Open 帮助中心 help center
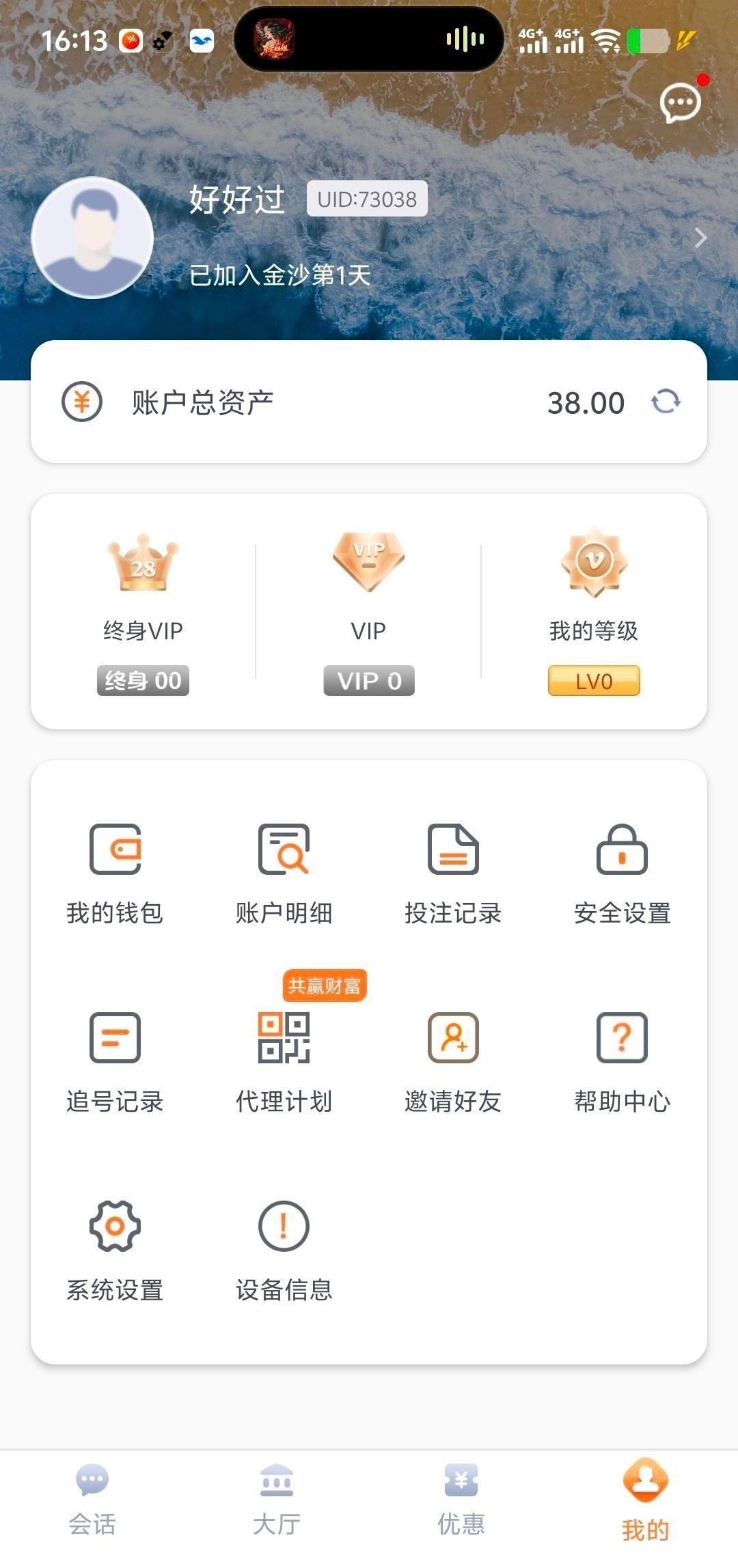This screenshot has height=1568, width=738. pos(622,1063)
